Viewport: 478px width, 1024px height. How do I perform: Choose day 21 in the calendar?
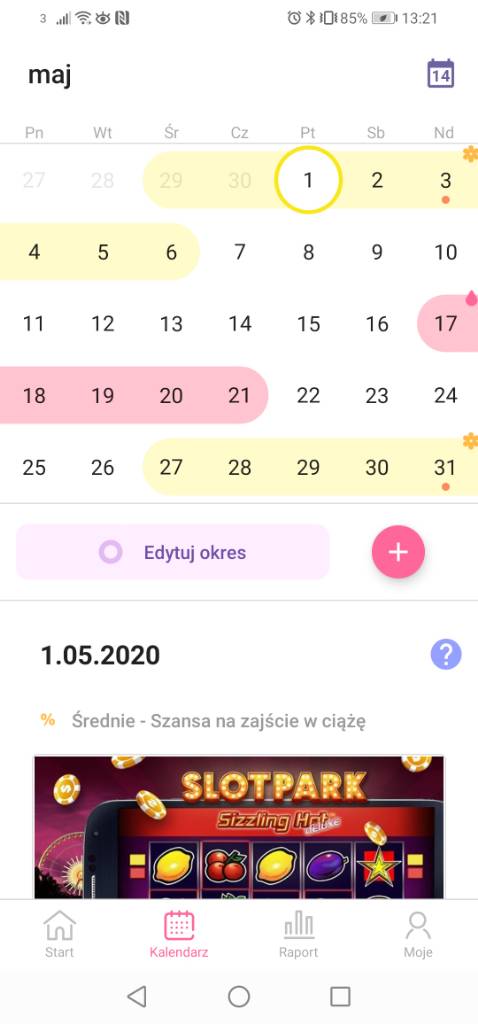[240, 395]
